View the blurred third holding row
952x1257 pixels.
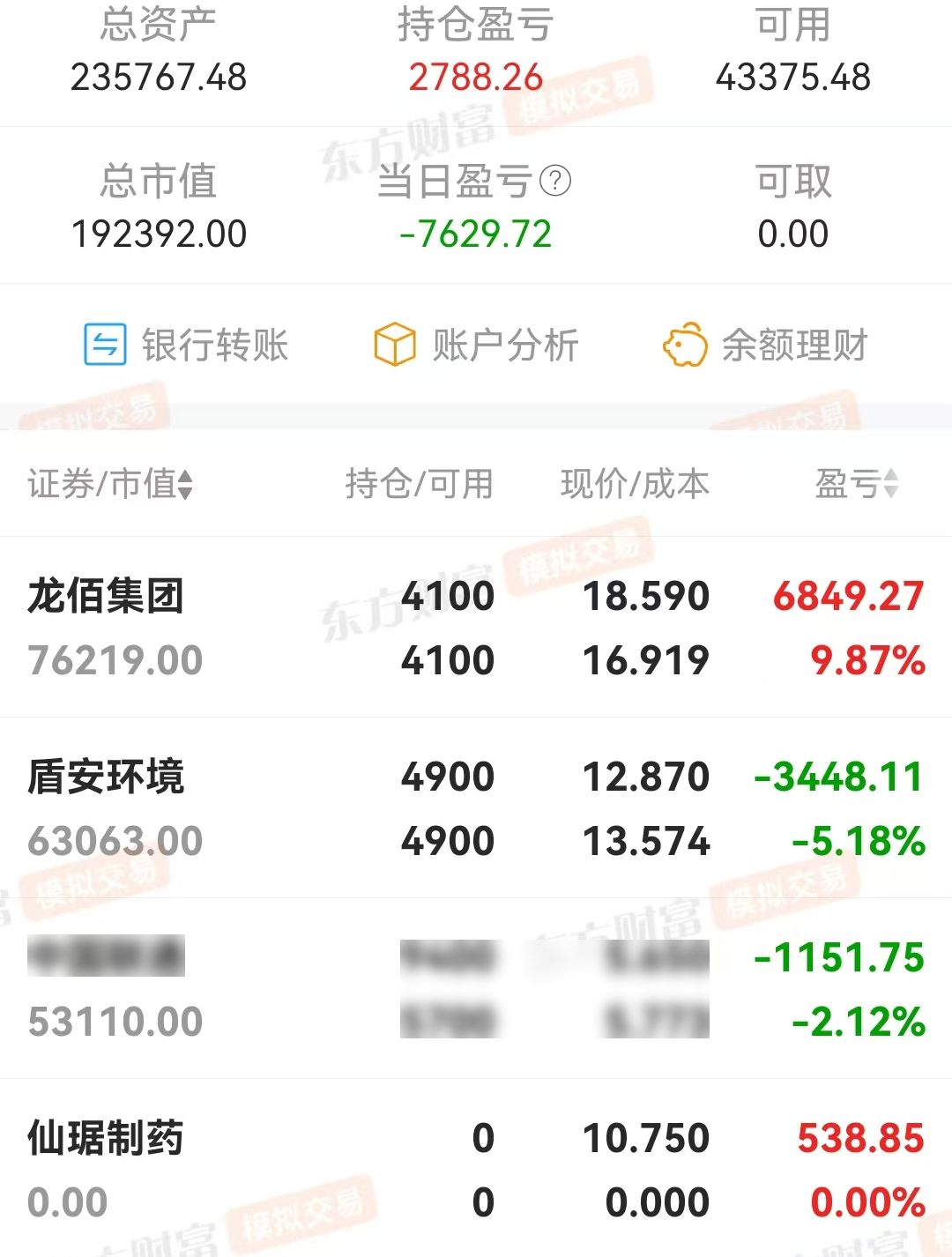click(x=476, y=987)
